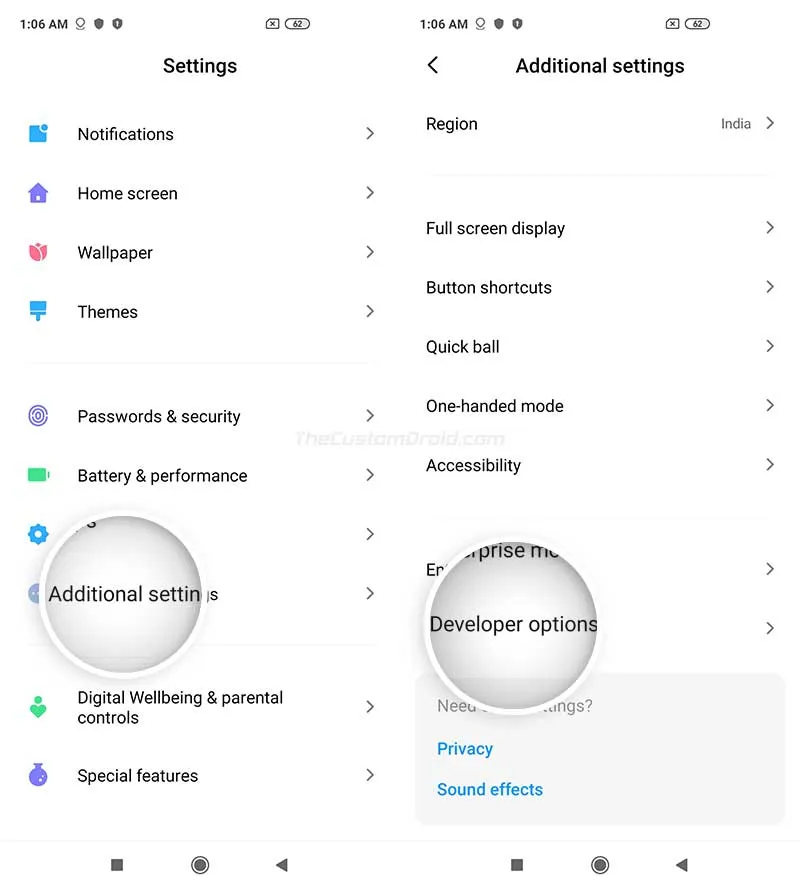This screenshot has height=889, width=800.
Task: Expand the Quick ball chevron
Action: [x=769, y=346]
